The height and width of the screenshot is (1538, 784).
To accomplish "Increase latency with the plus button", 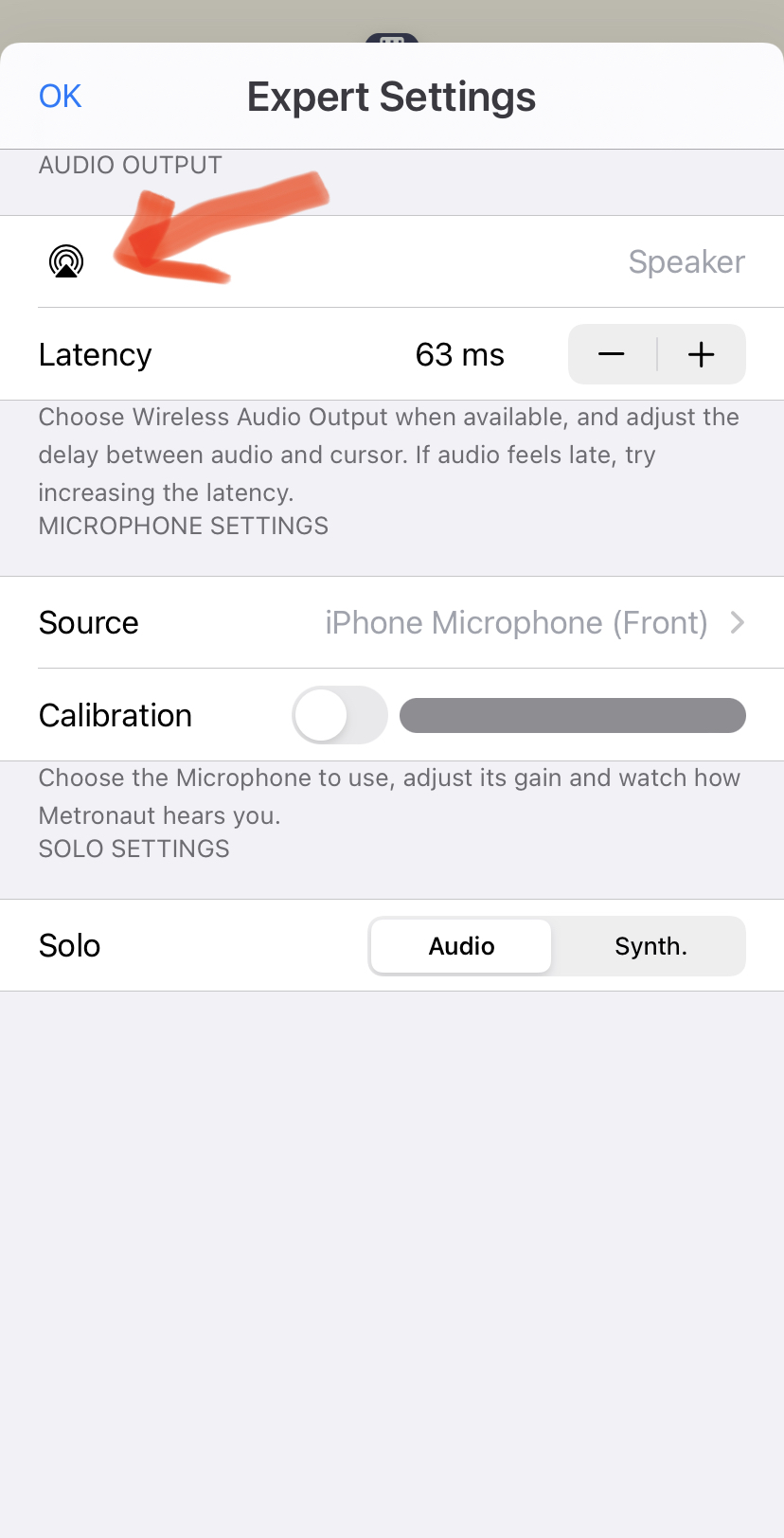I will (x=702, y=354).
